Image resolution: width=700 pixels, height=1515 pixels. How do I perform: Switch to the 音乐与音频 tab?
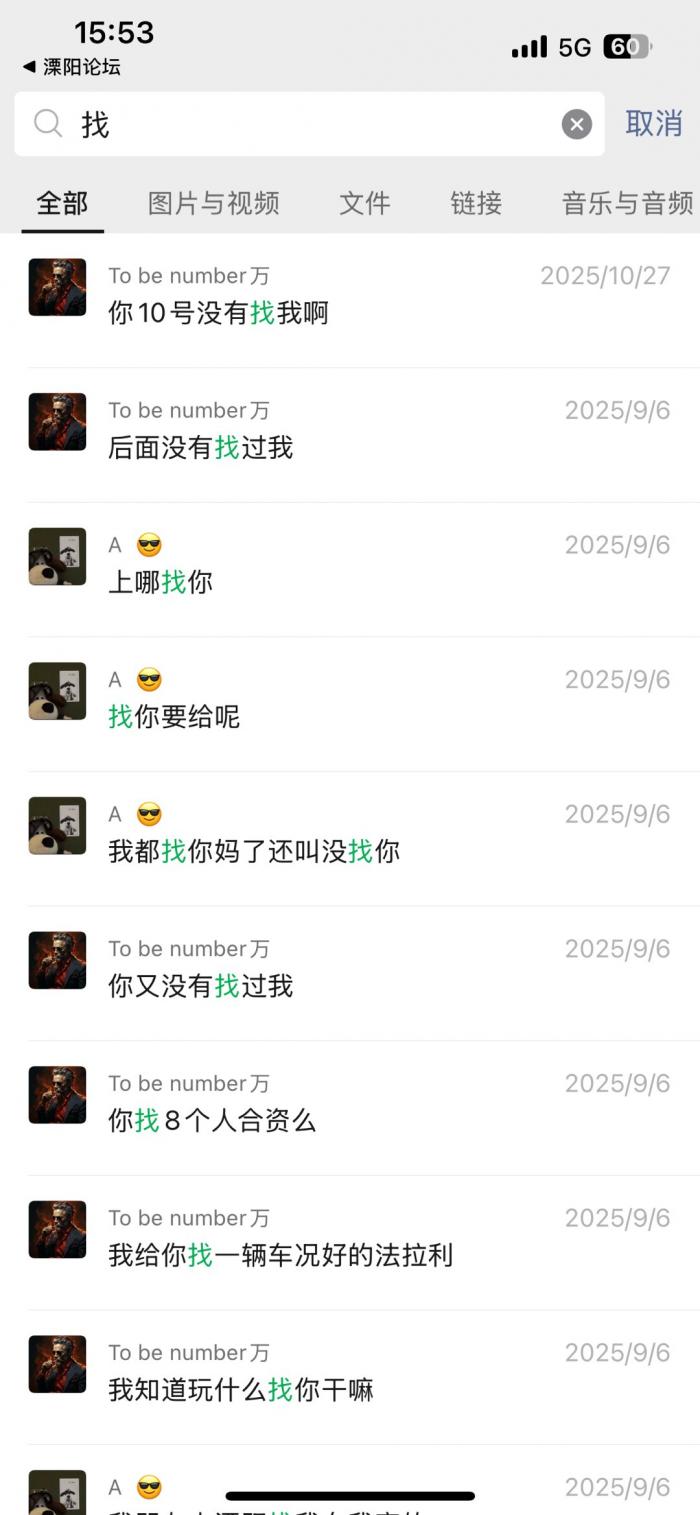click(x=627, y=203)
